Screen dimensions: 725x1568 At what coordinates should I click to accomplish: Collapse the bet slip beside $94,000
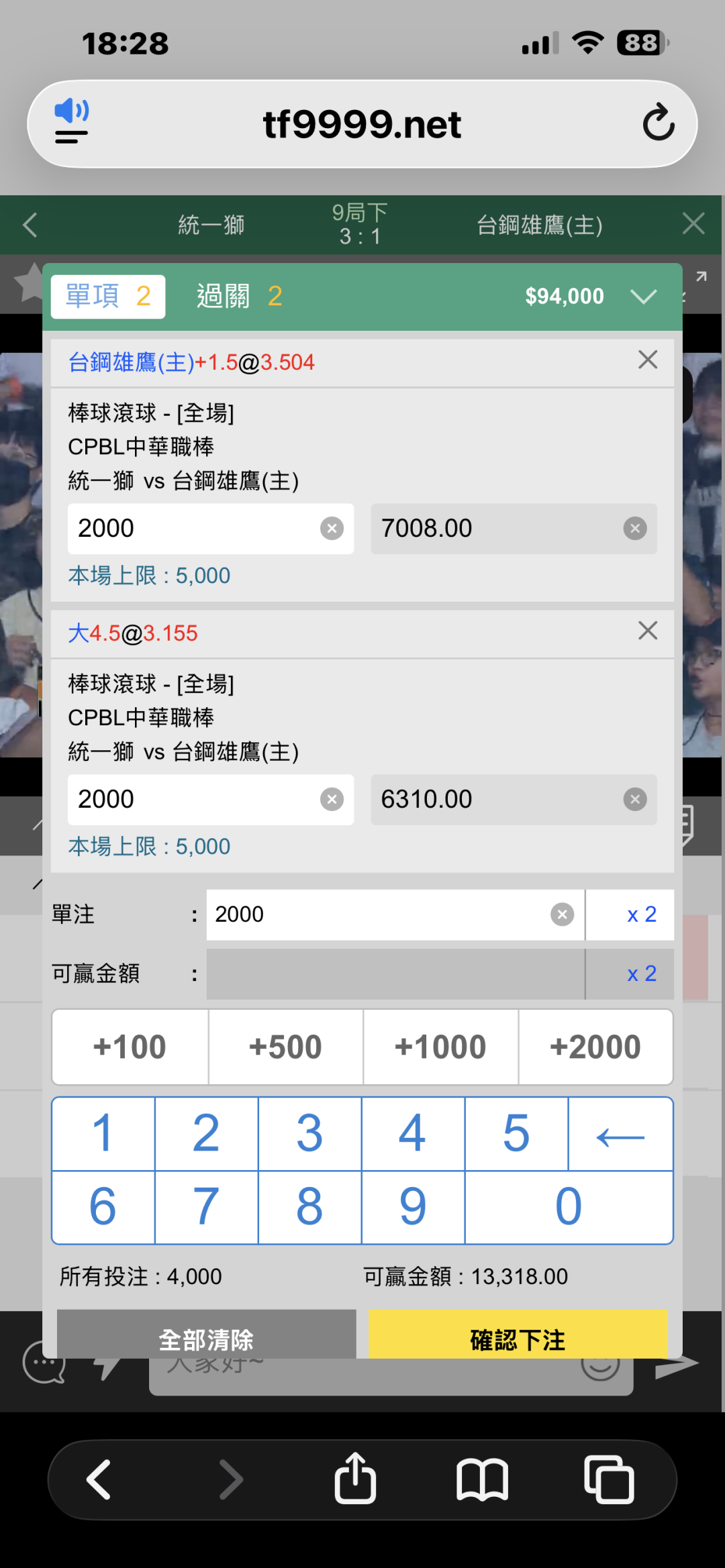643,297
